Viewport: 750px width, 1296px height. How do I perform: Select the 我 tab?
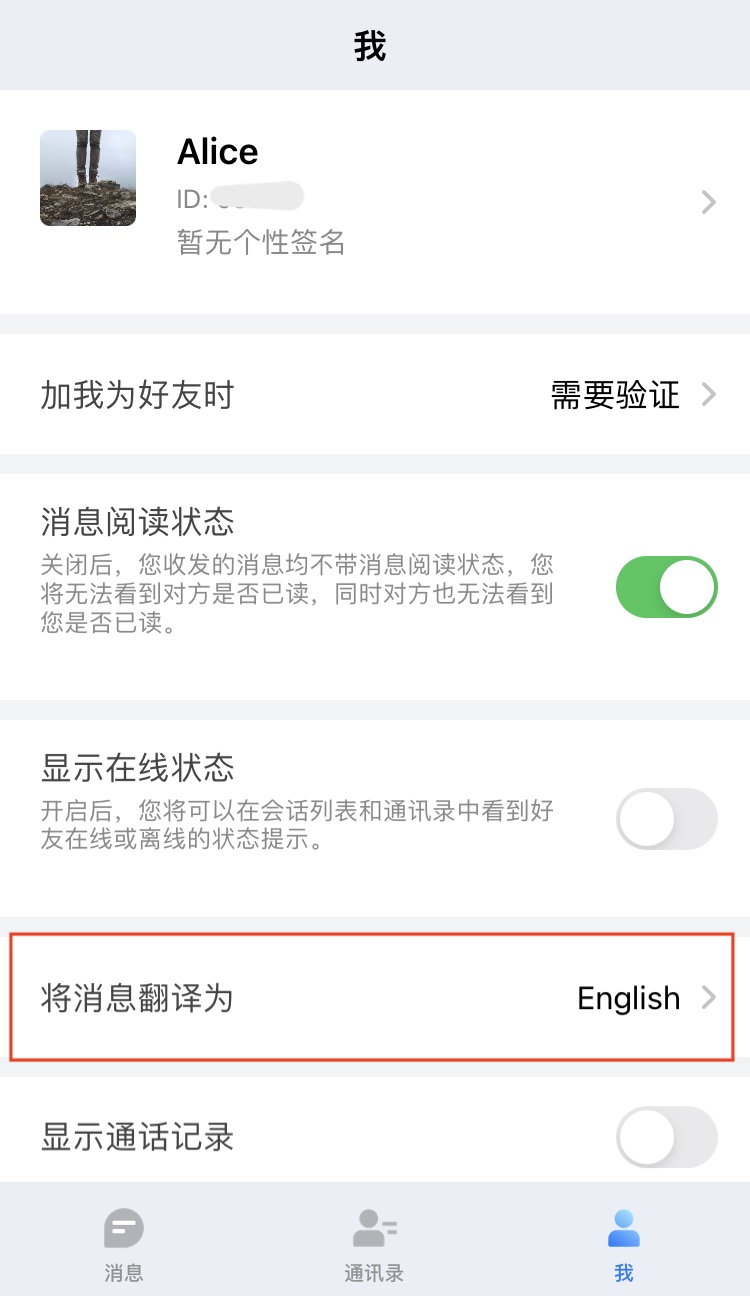624,1243
